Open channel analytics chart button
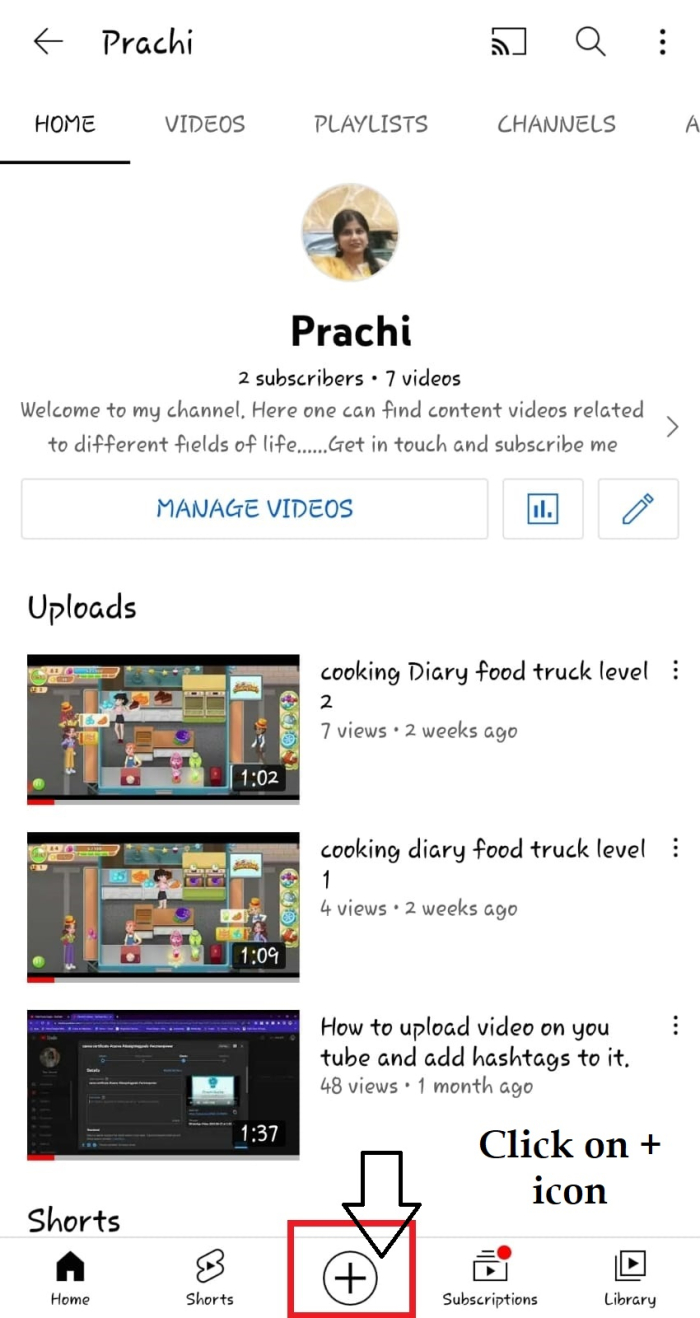This screenshot has width=700, height=1318. pos(542,509)
